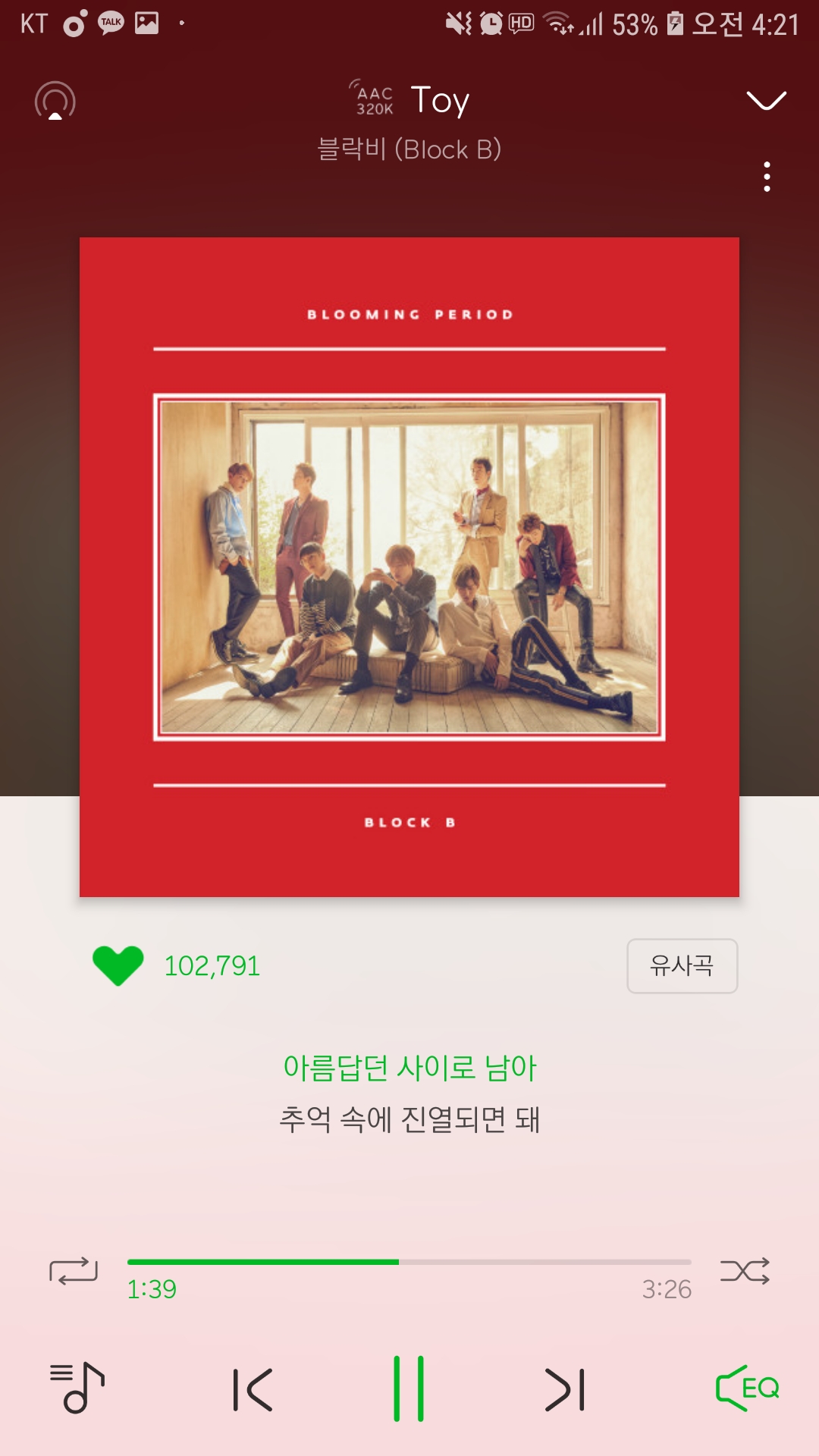
Task: Tap the Blooming Period album artwork
Action: 409,570
